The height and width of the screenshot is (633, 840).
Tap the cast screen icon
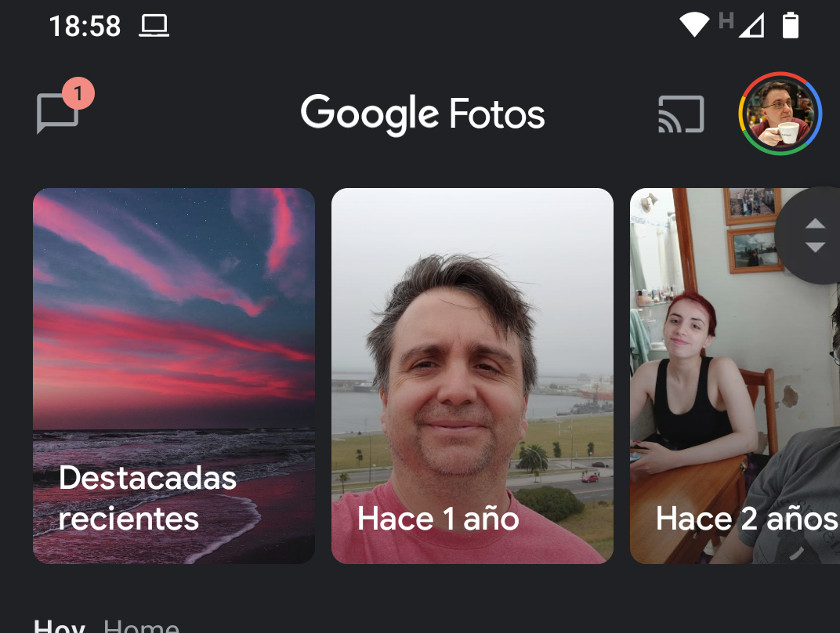tap(681, 114)
